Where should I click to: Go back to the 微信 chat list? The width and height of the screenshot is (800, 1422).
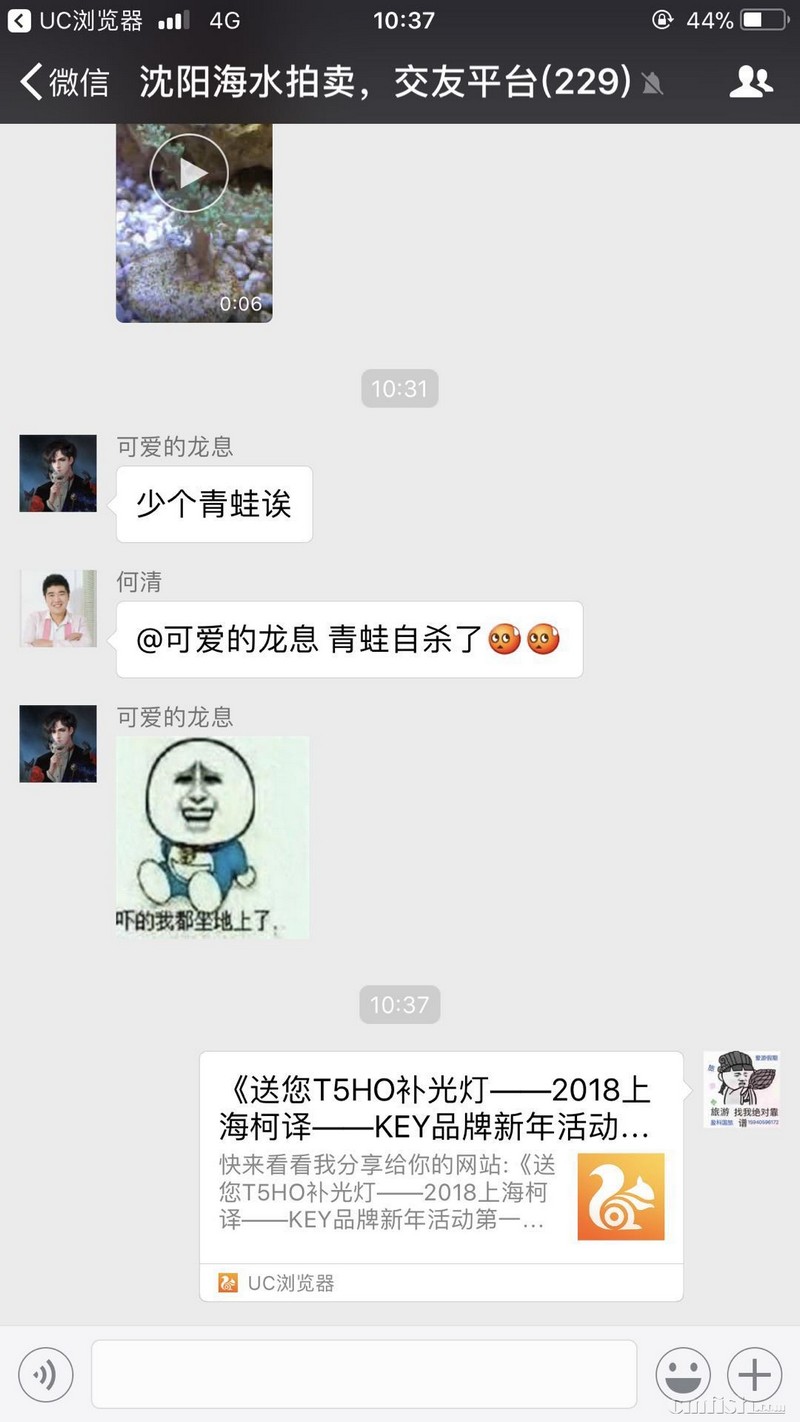pyautogui.click(x=64, y=82)
